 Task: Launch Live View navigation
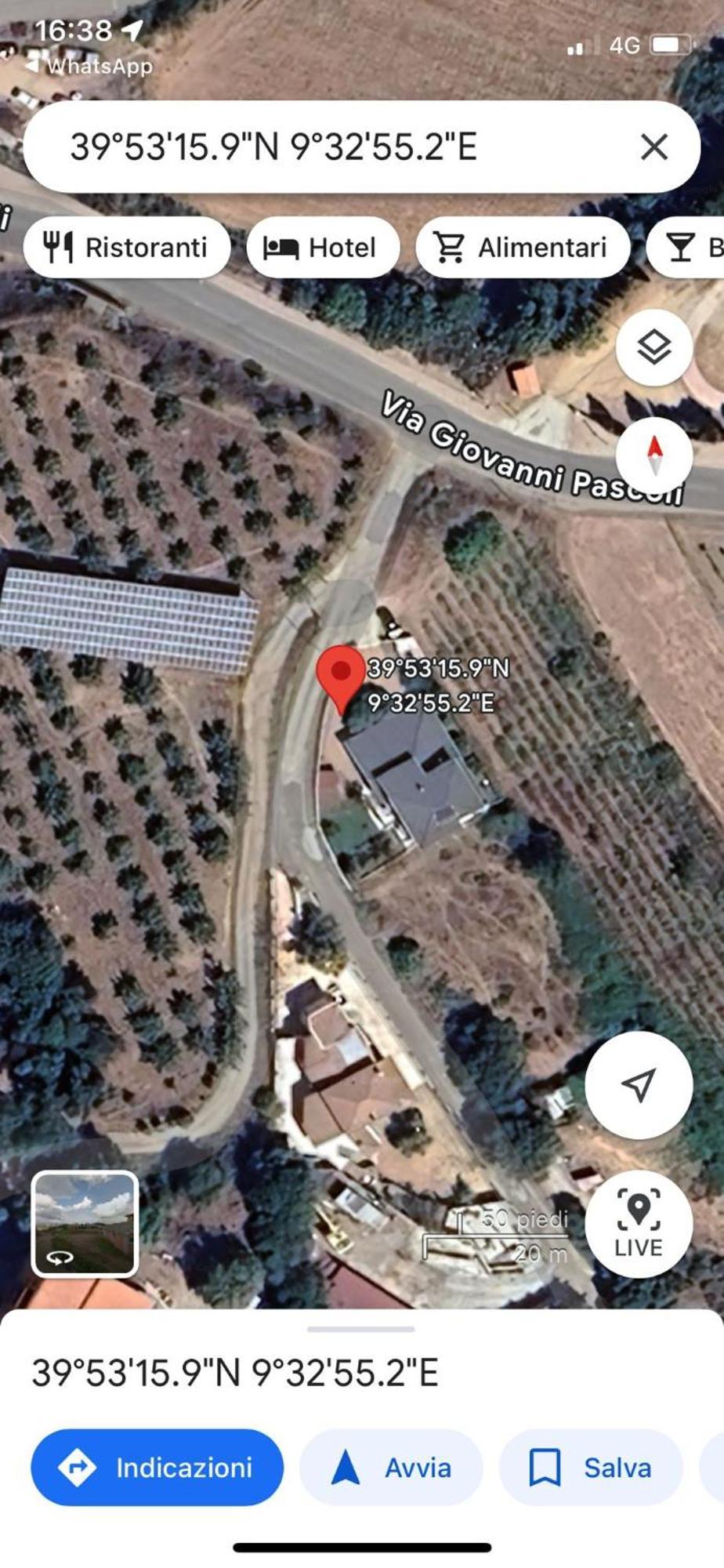tap(639, 1223)
